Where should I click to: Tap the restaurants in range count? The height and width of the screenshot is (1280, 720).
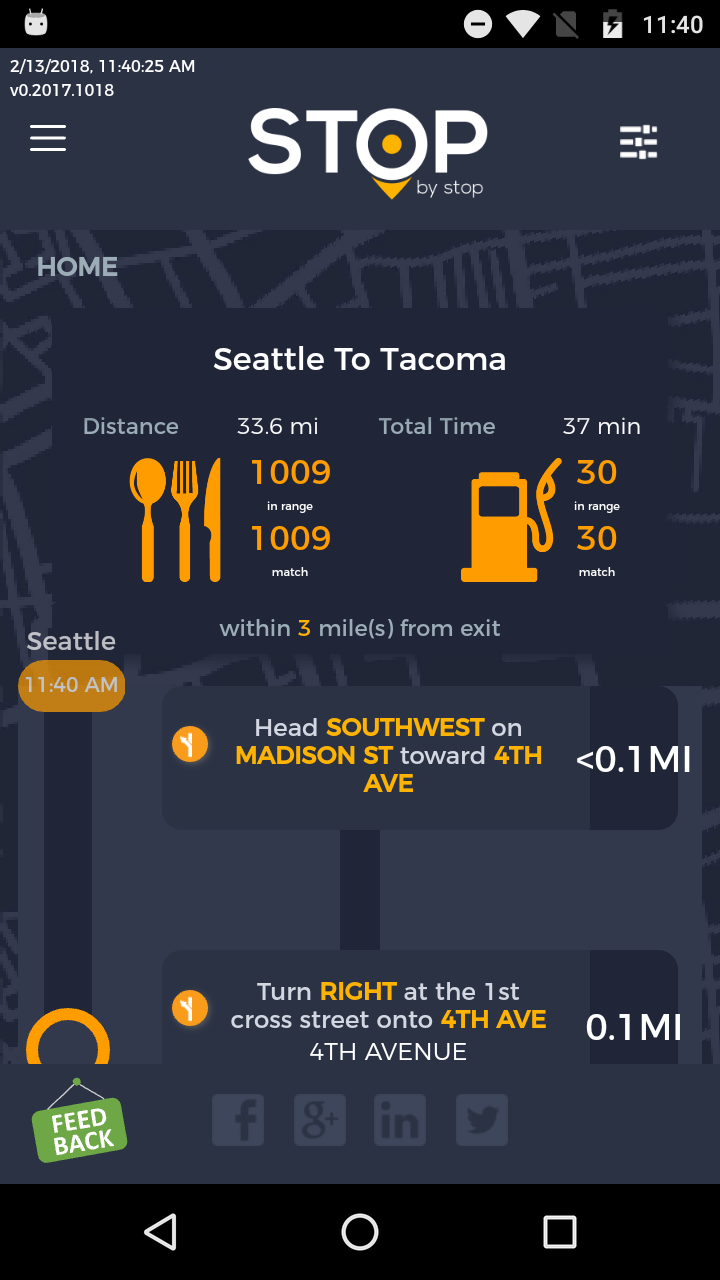click(x=290, y=473)
